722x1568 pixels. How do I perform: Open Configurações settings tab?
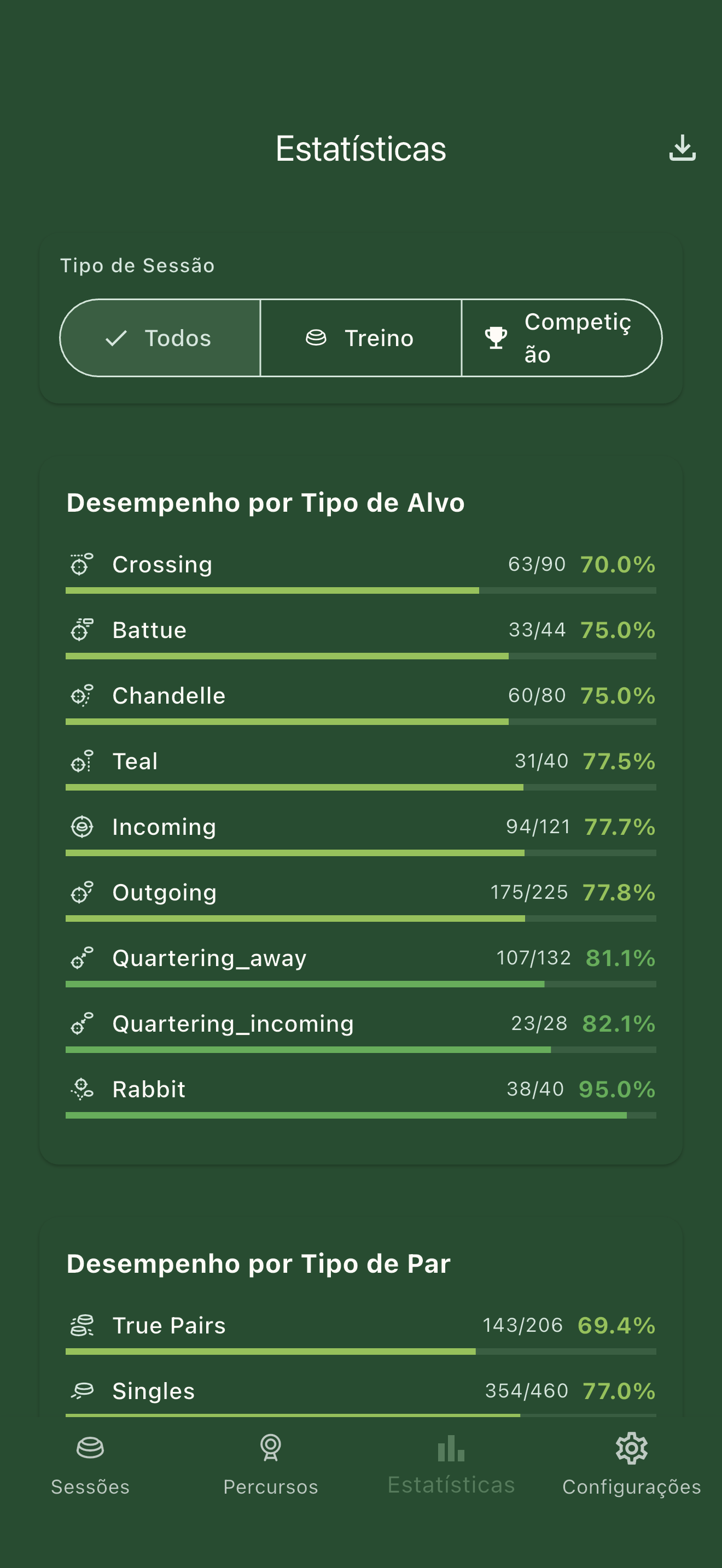coord(631,1464)
